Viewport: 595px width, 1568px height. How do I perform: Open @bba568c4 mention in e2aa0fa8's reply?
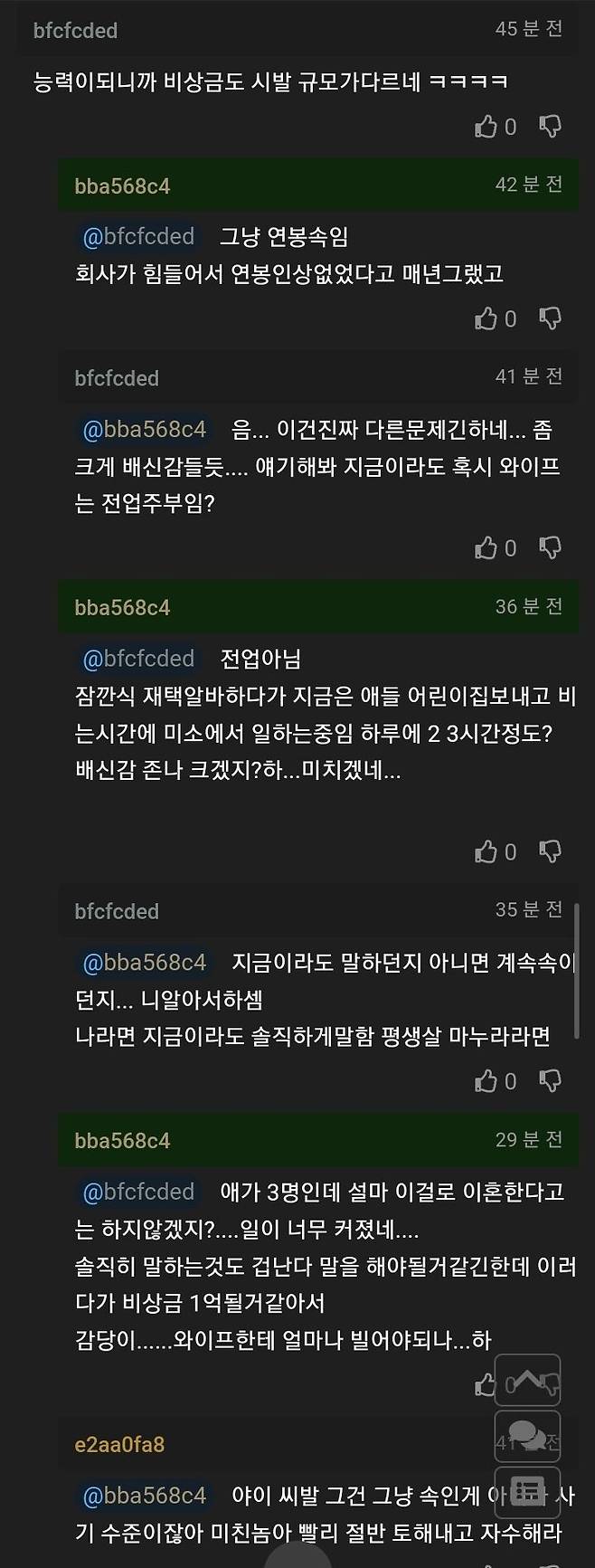[145, 1496]
